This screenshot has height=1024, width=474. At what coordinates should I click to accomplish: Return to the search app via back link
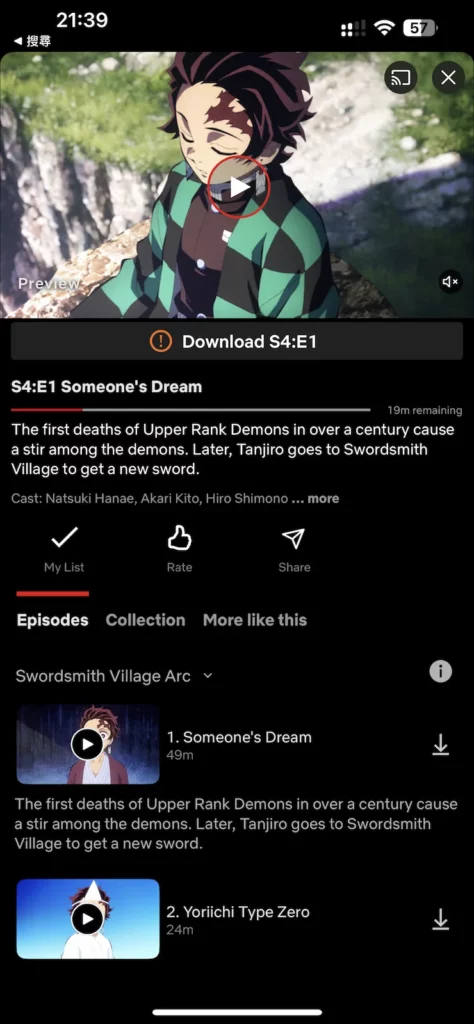tap(33, 41)
